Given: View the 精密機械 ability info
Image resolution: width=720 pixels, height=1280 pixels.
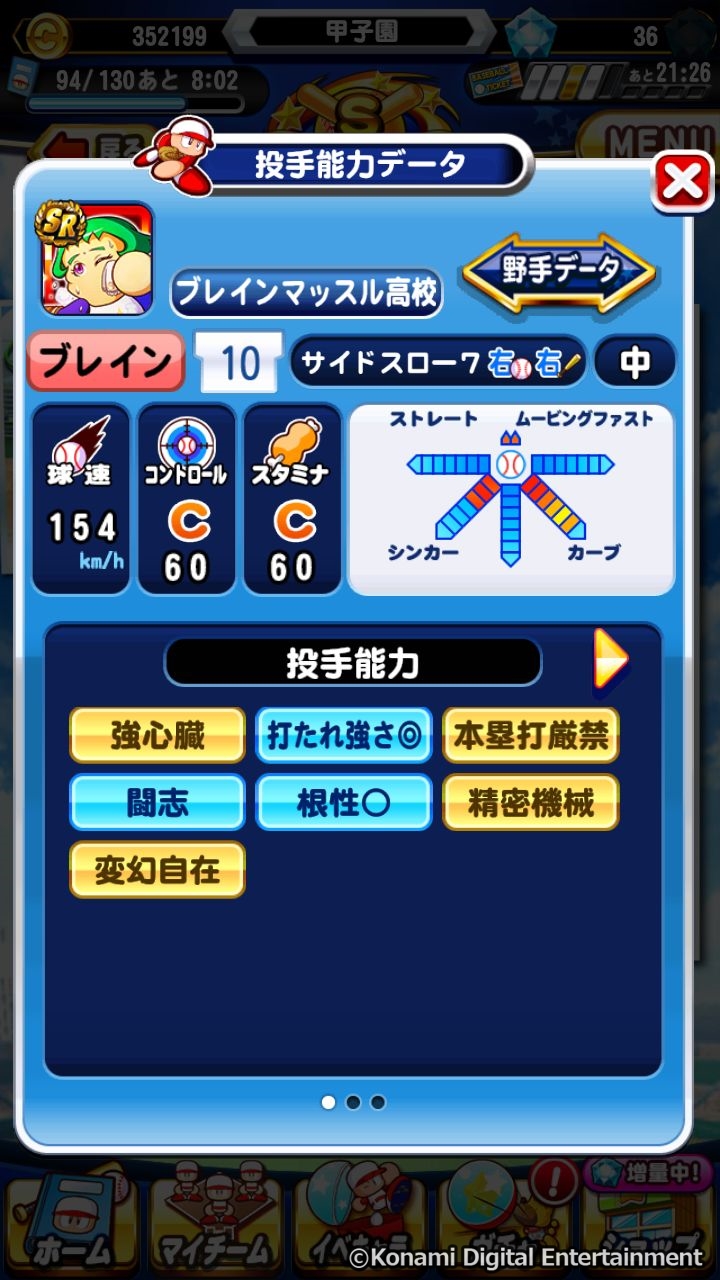Looking at the screenshot, I should [531, 802].
